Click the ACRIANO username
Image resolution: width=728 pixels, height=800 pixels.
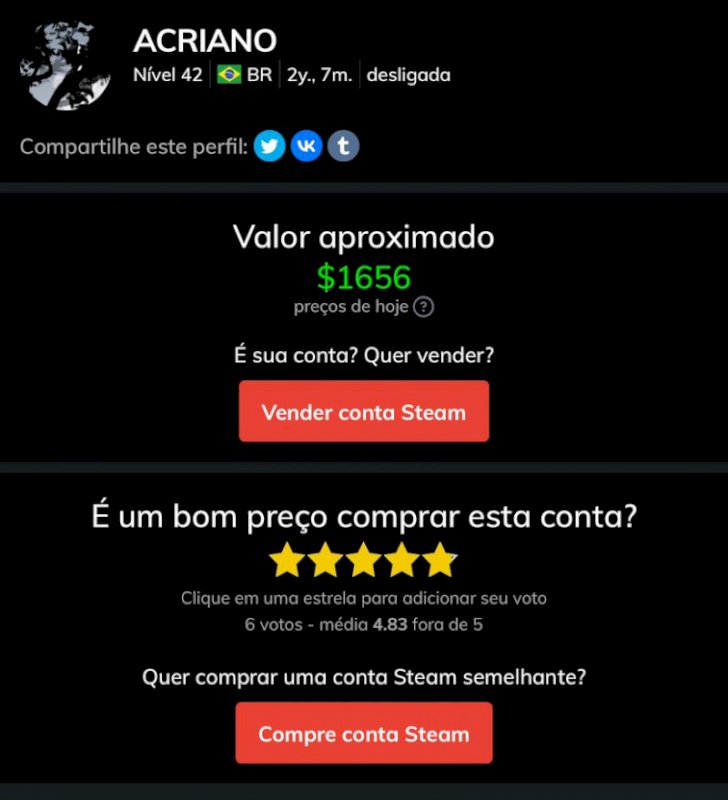point(206,41)
